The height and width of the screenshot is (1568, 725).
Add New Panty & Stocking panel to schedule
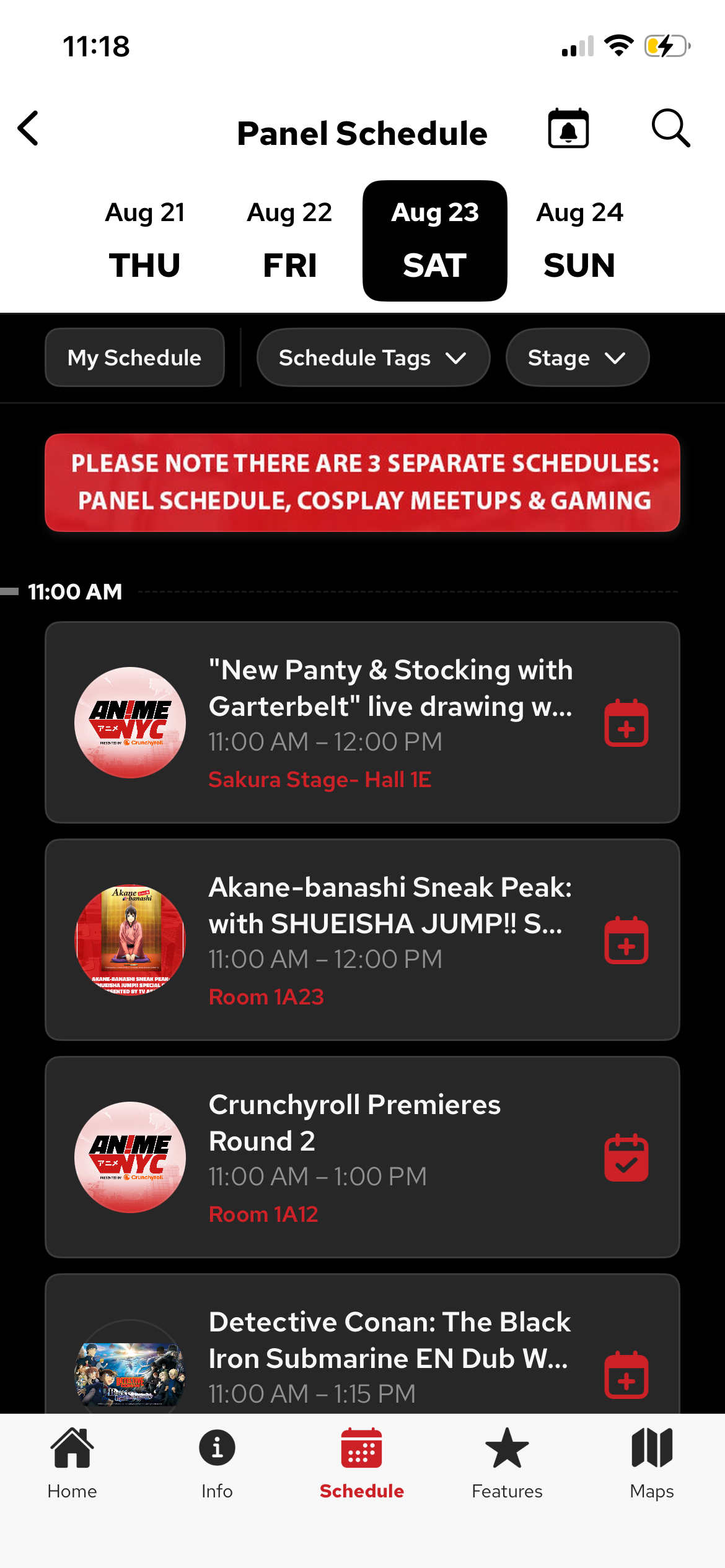(626, 723)
